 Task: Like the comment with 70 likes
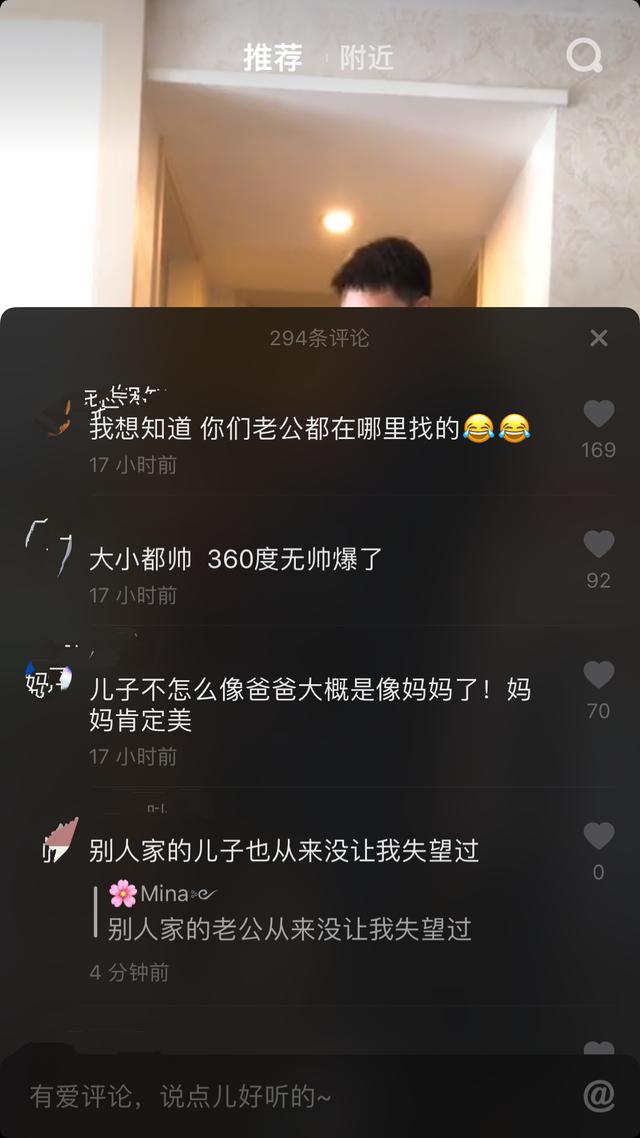(x=598, y=676)
